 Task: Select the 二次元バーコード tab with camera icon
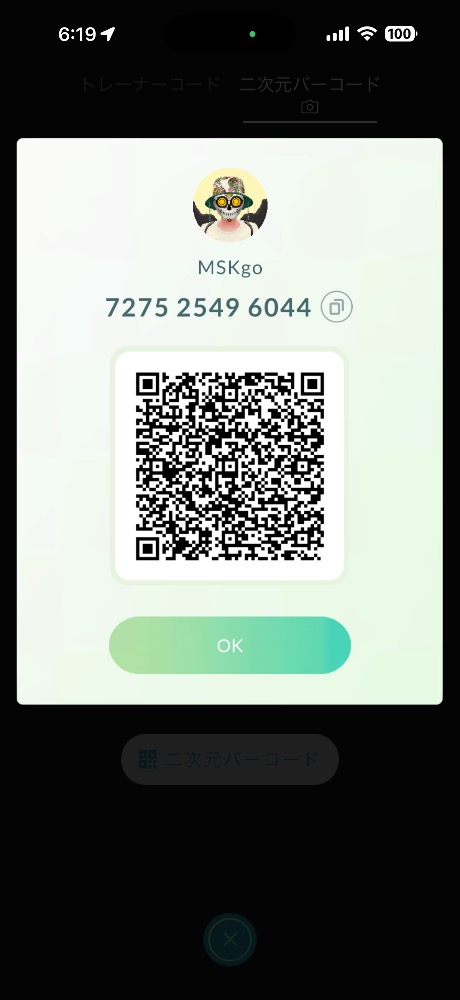click(x=309, y=94)
